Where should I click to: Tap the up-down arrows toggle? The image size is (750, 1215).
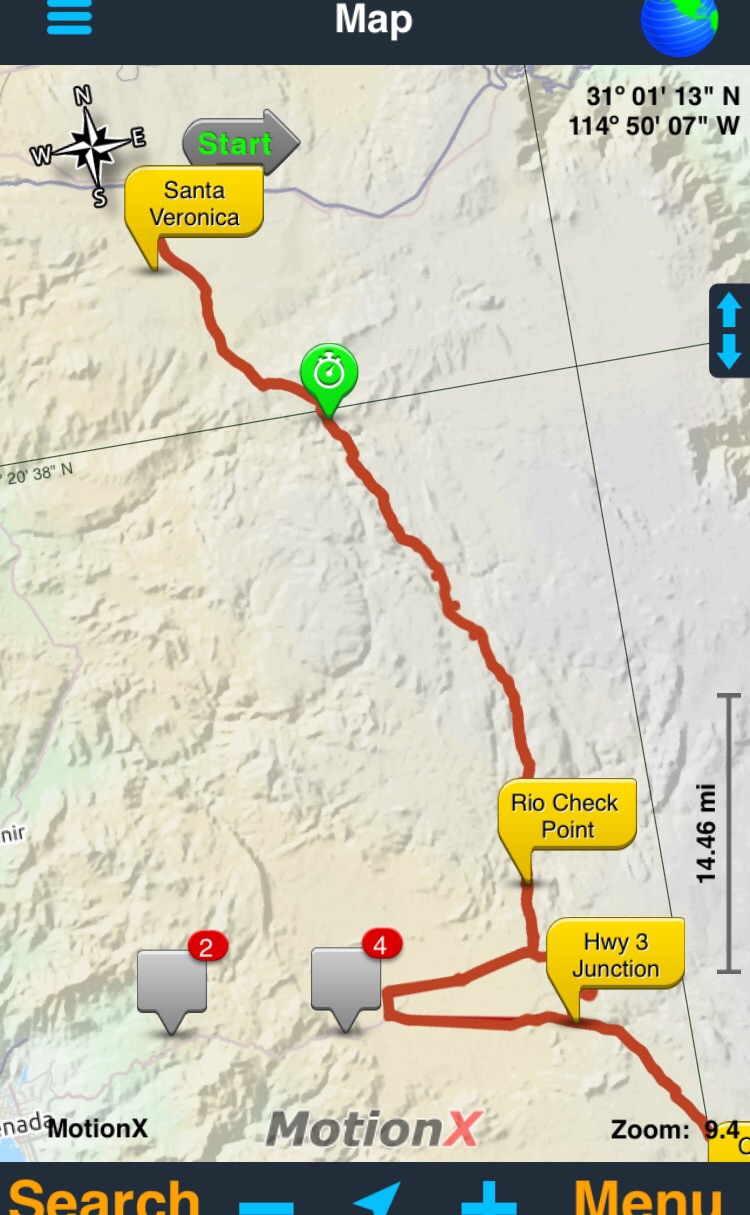(x=729, y=331)
